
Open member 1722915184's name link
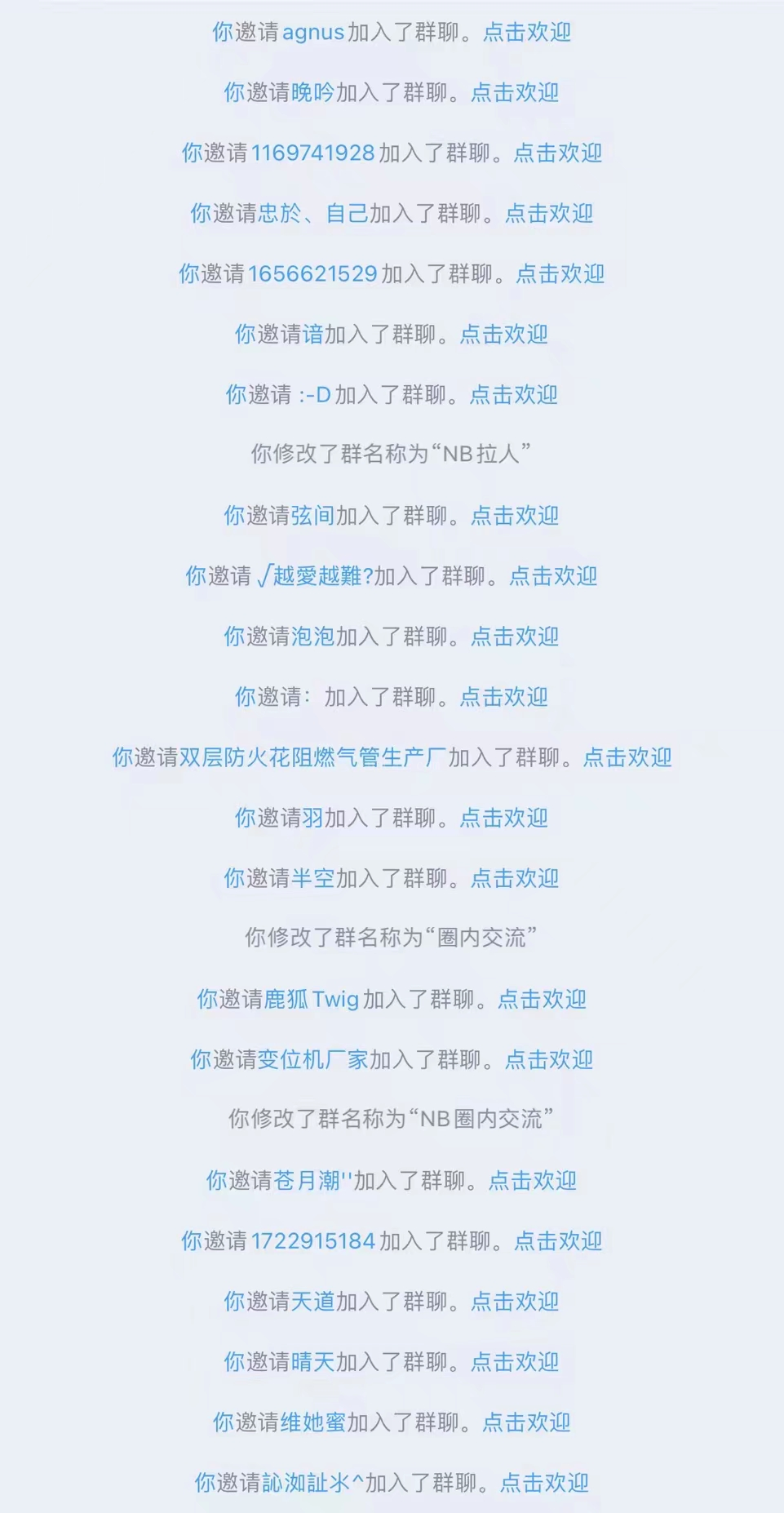[312, 1240]
